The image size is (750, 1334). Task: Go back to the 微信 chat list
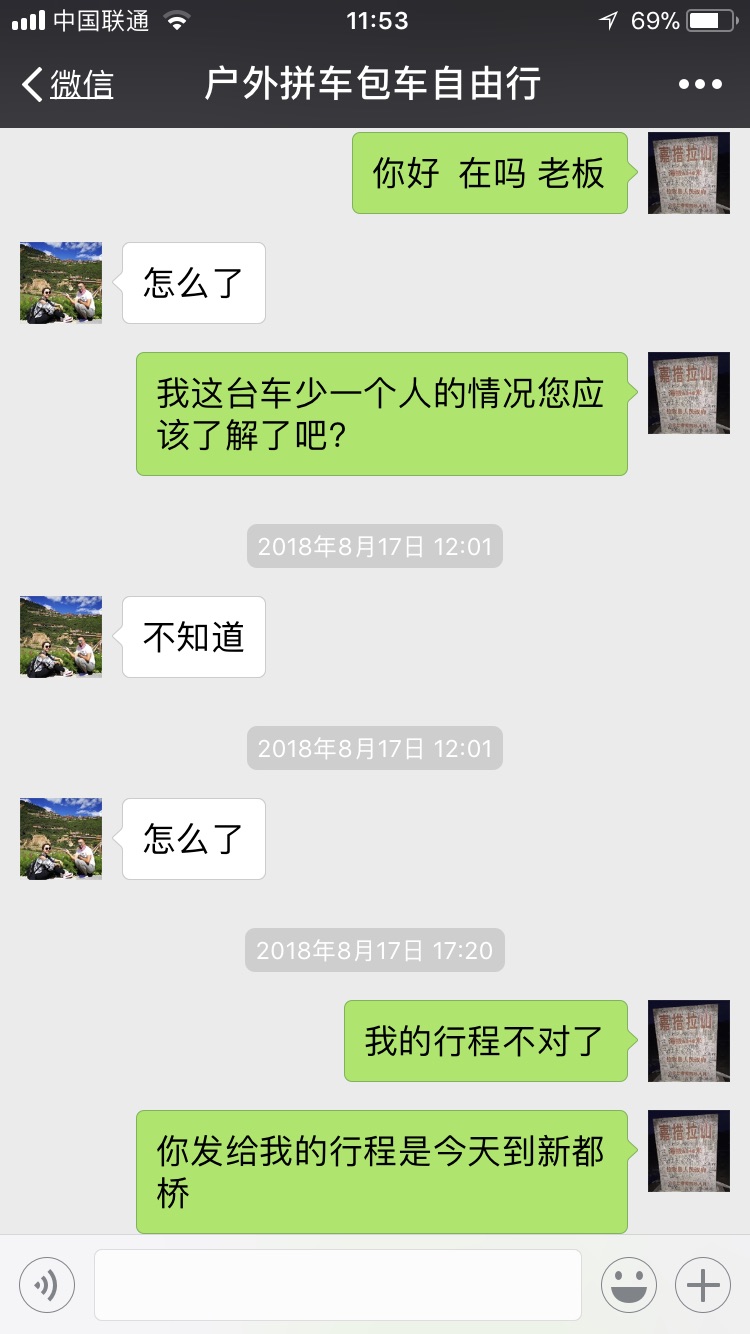click(x=68, y=84)
